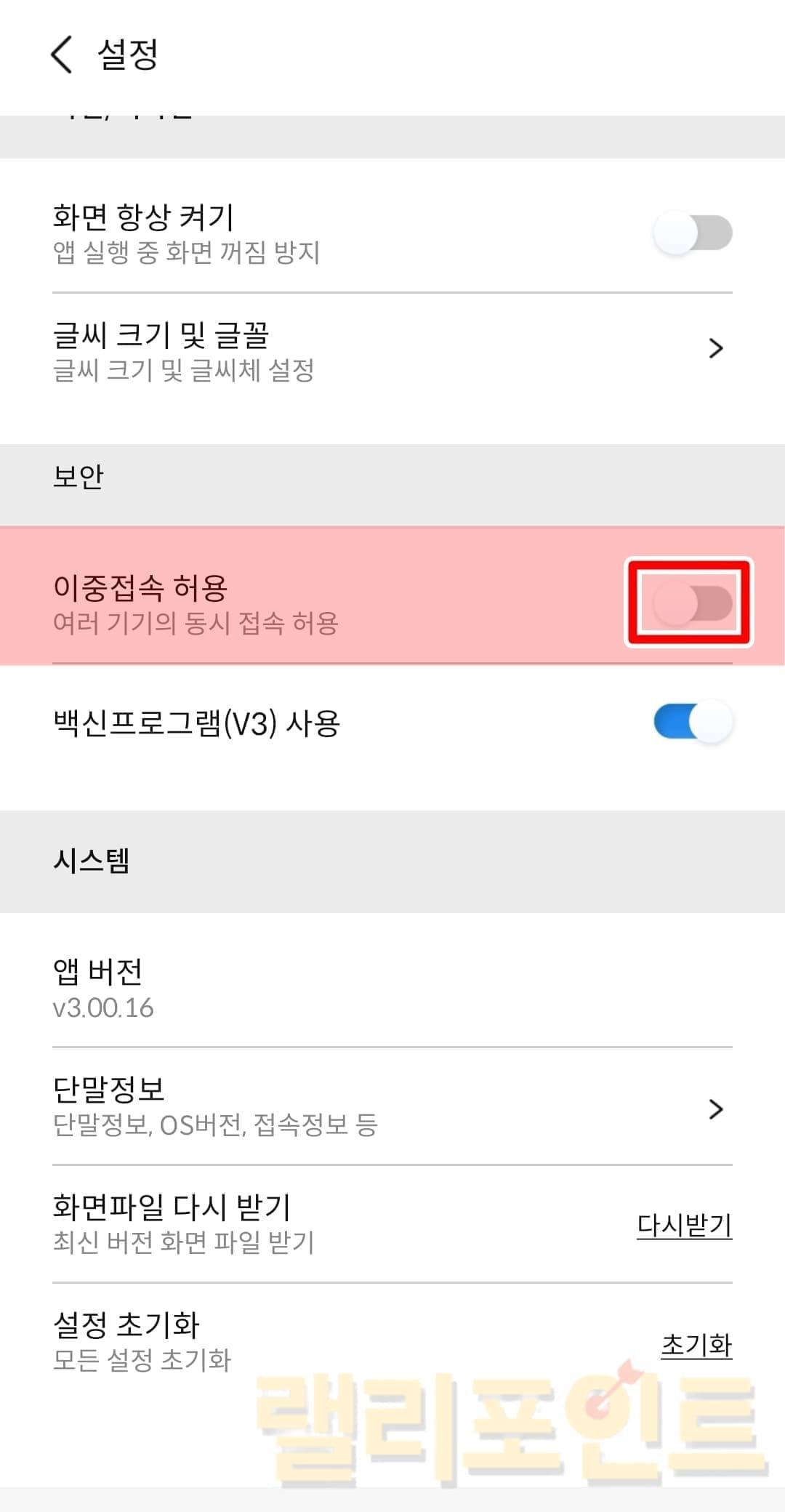Go back from the 설정 screen
Image resolution: width=785 pixels, height=1512 pixels.
tap(63, 55)
